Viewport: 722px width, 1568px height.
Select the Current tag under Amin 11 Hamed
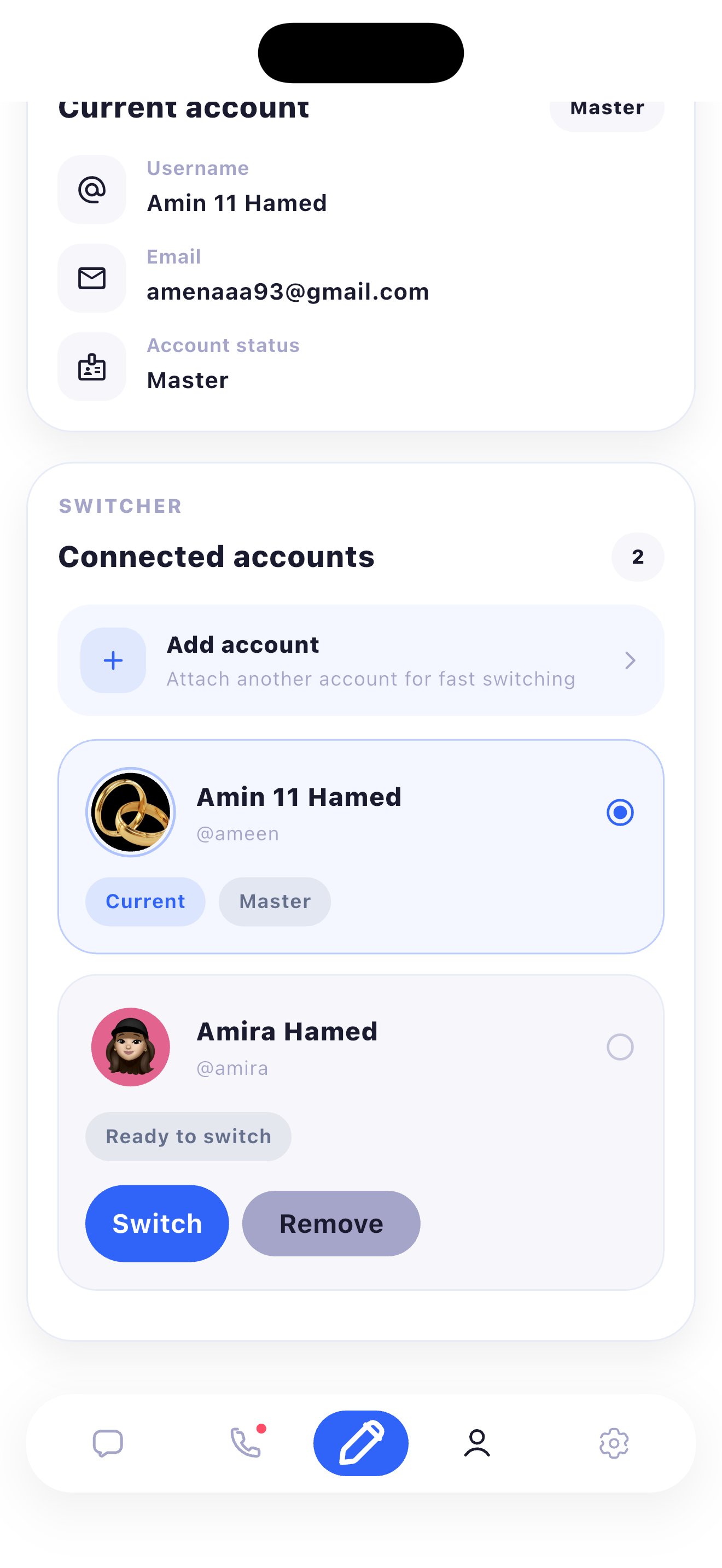145,902
